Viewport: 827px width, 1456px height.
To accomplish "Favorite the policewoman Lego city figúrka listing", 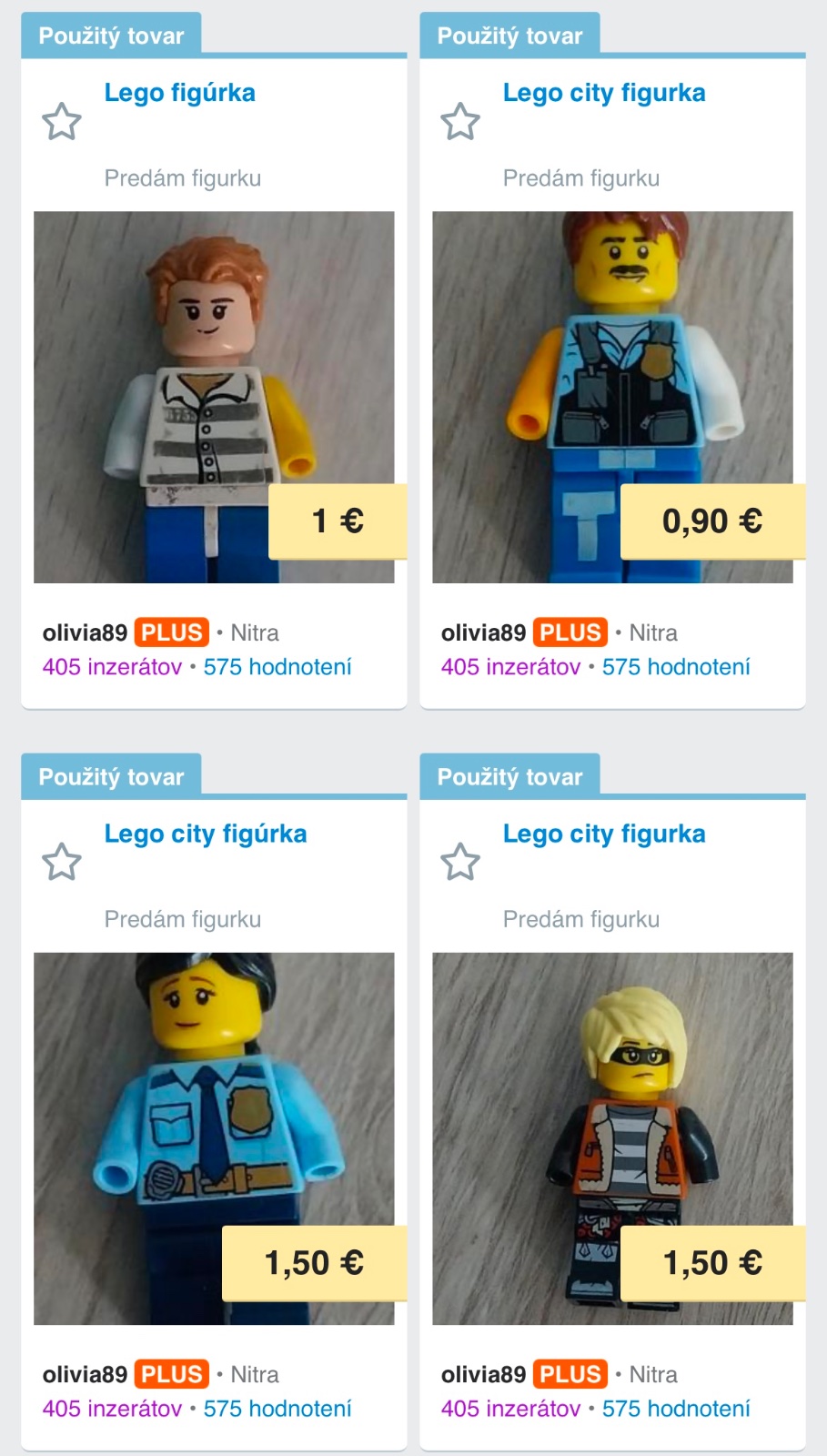I will (62, 863).
